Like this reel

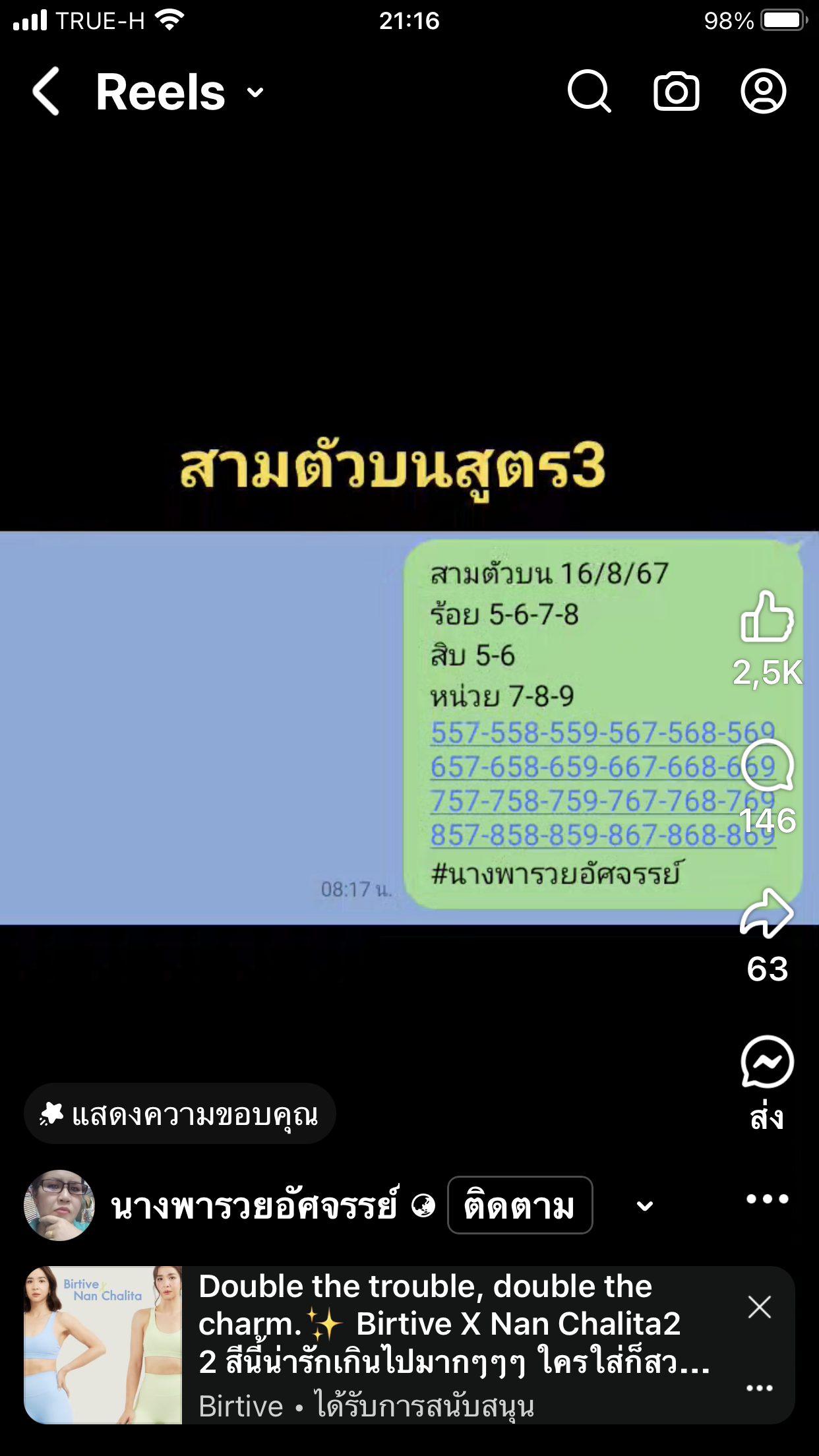pyautogui.click(x=766, y=617)
